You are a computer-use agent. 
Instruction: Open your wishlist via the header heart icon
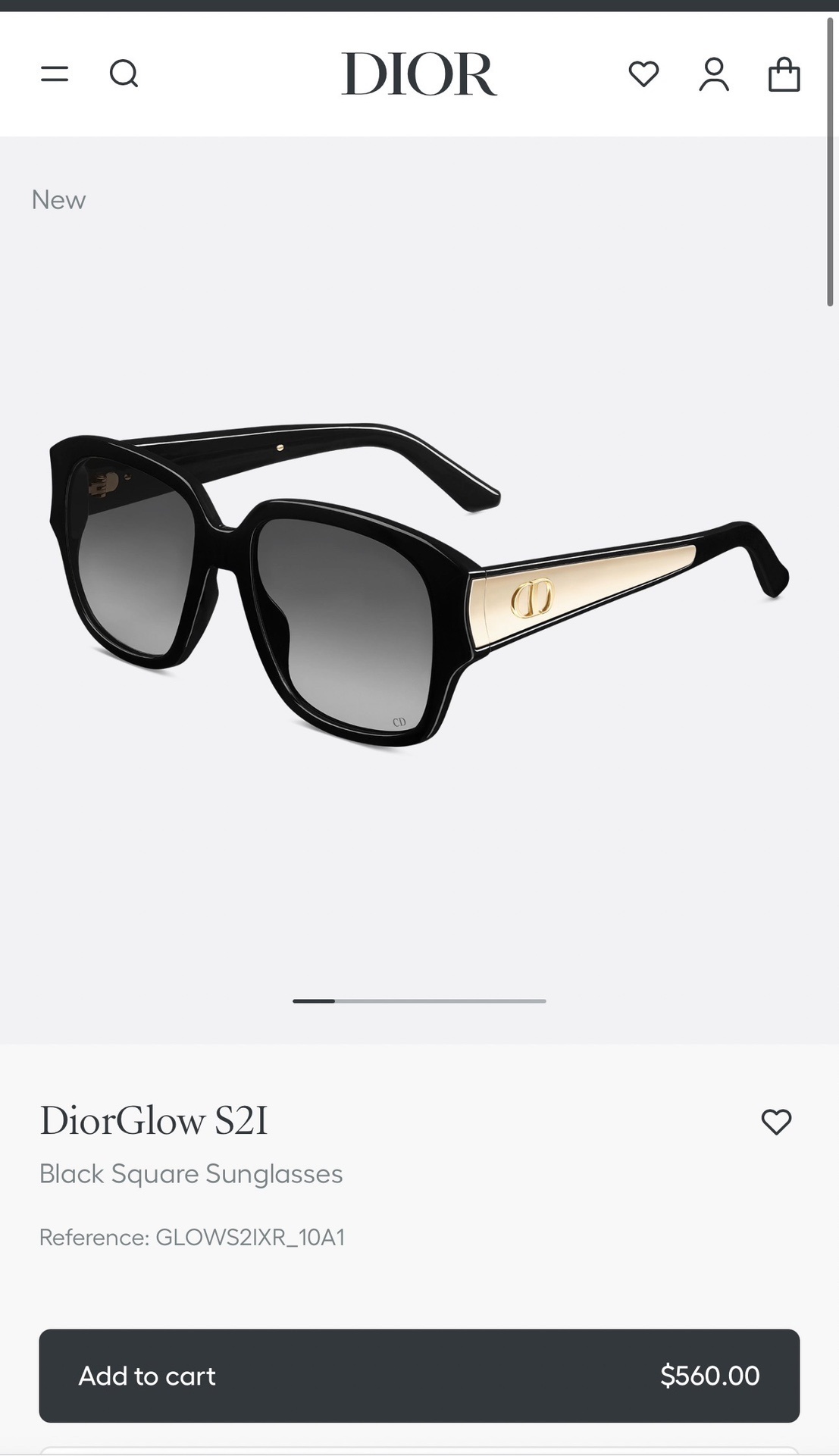click(x=643, y=74)
